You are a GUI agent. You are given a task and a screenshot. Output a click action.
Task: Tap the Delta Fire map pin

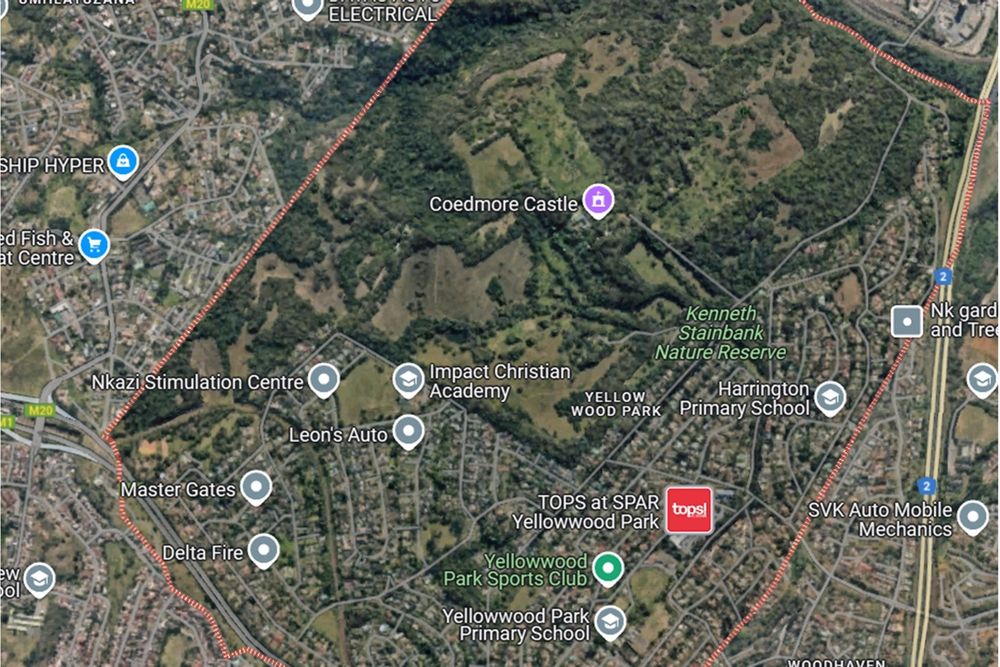point(263,549)
